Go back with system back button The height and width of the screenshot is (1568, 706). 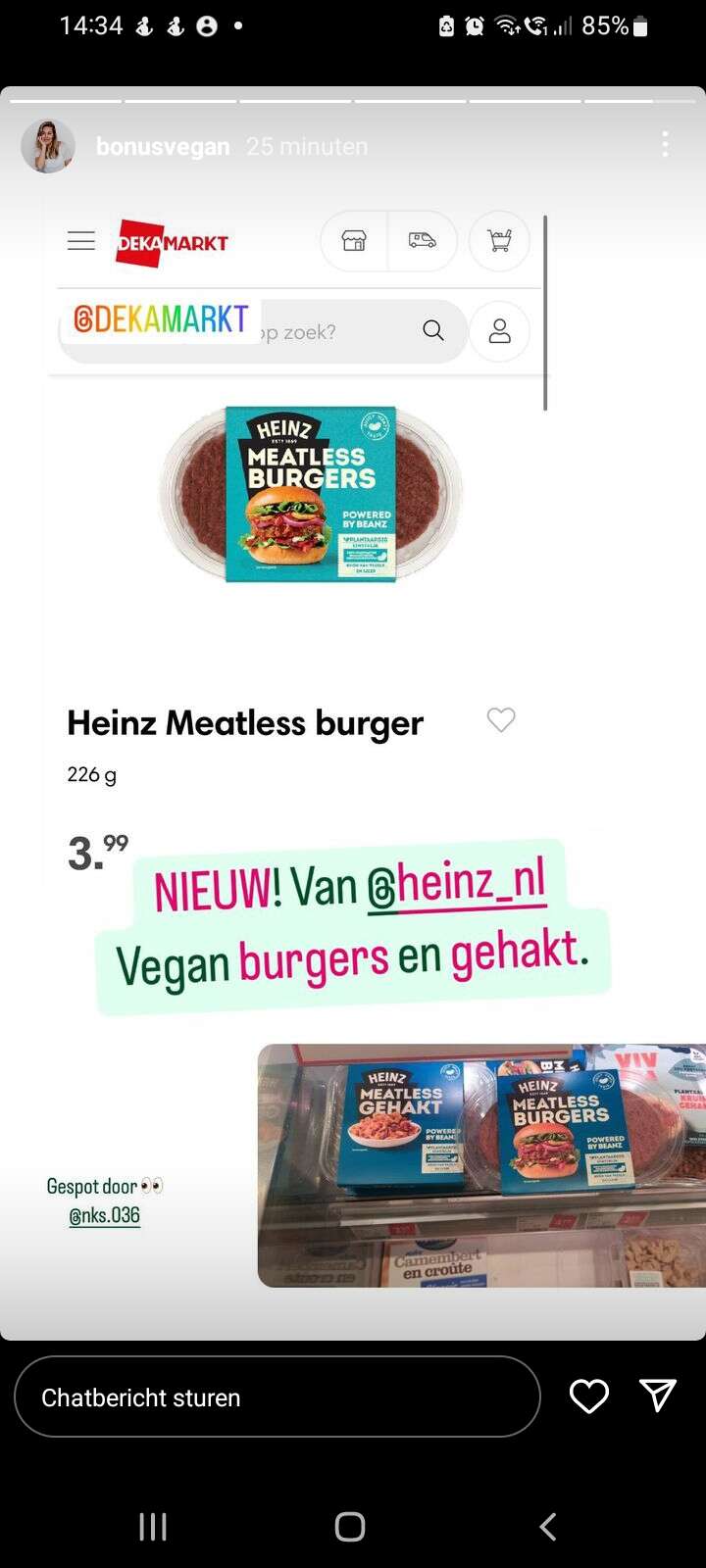(x=548, y=1526)
